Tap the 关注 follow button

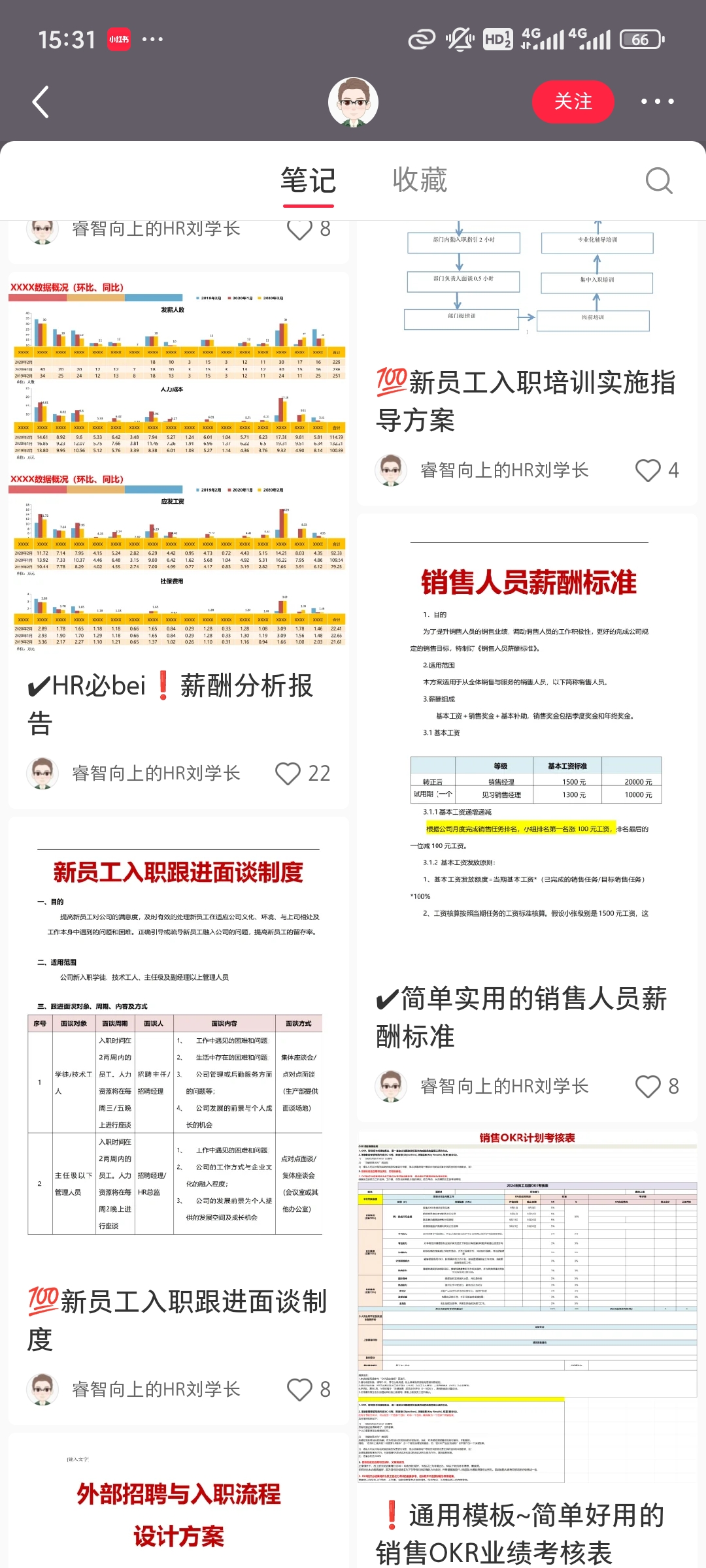coord(573,102)
